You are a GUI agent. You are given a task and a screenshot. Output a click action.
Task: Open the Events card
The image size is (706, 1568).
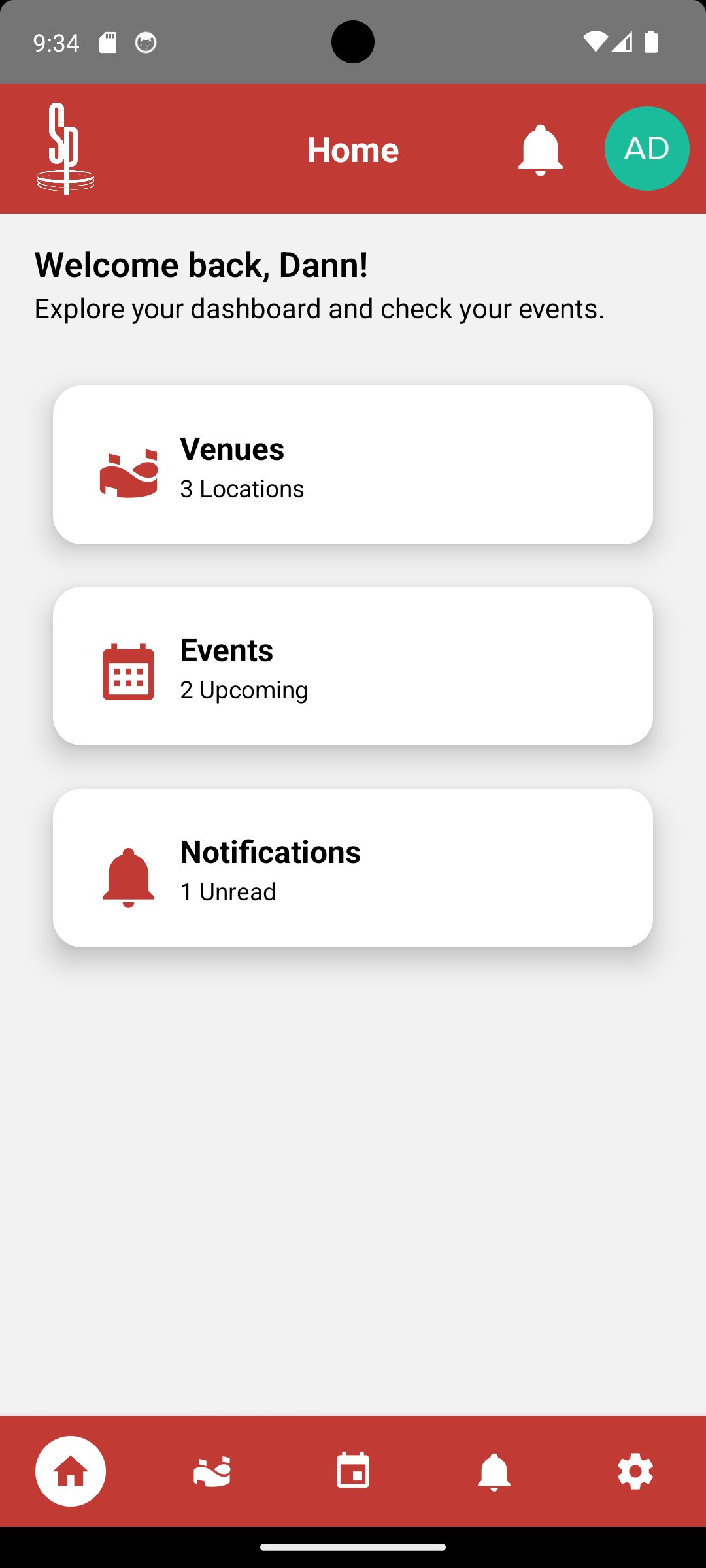click(353, 666)
